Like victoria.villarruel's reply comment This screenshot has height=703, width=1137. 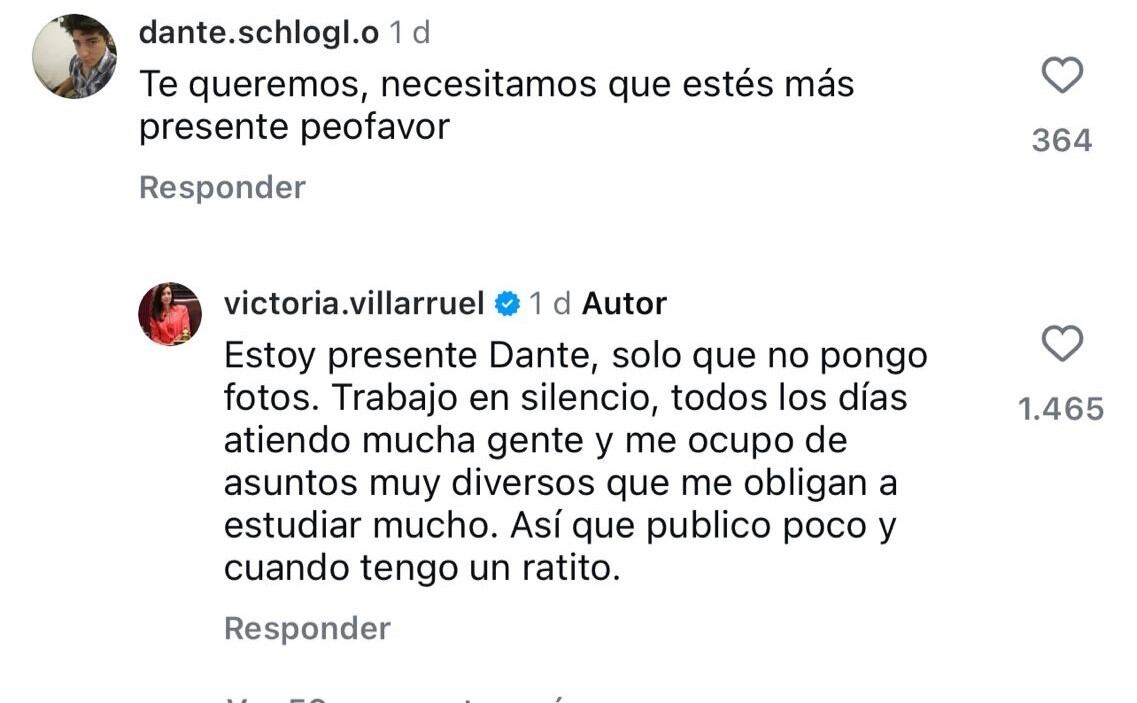[1061, 345]
